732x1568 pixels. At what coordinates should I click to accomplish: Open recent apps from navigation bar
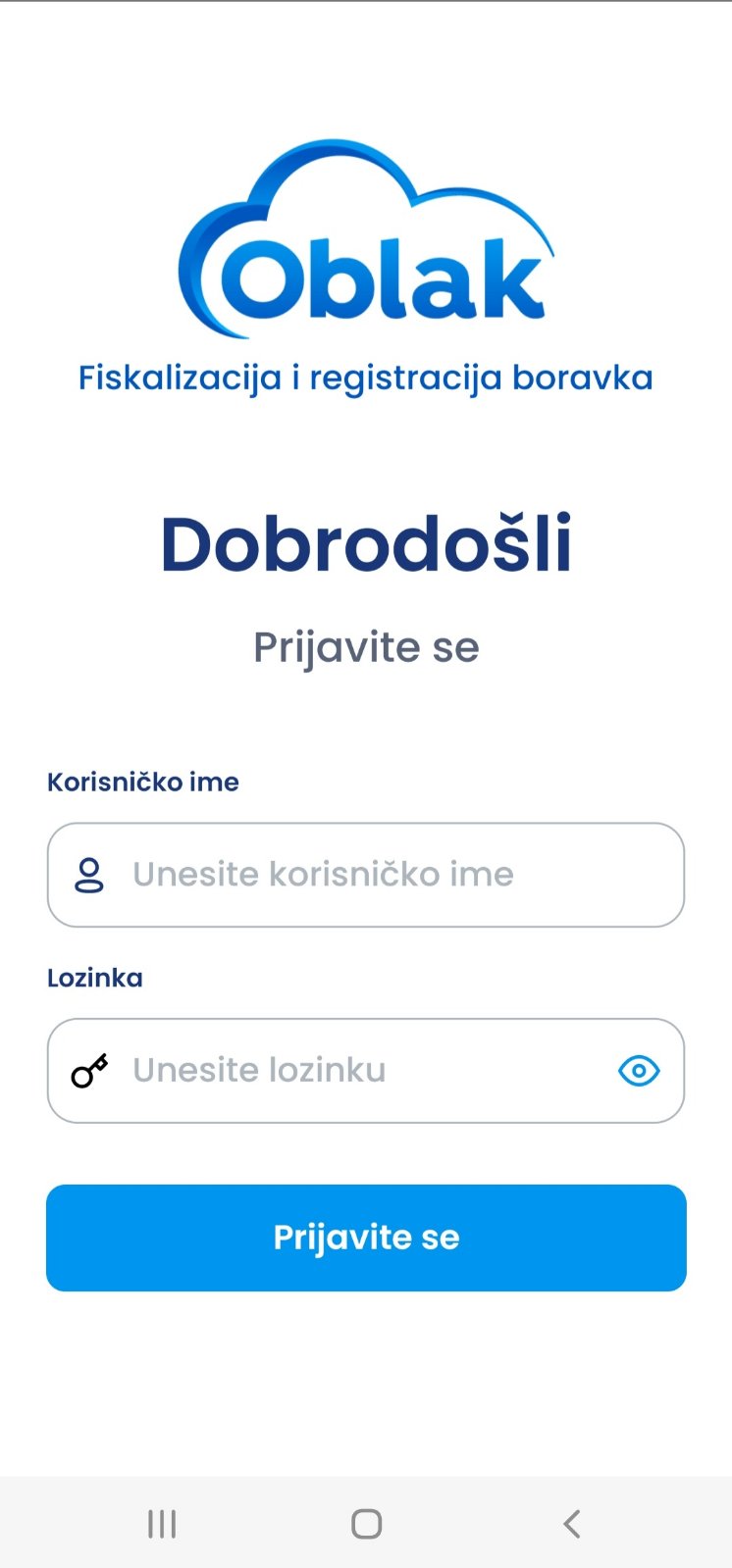162,1524
